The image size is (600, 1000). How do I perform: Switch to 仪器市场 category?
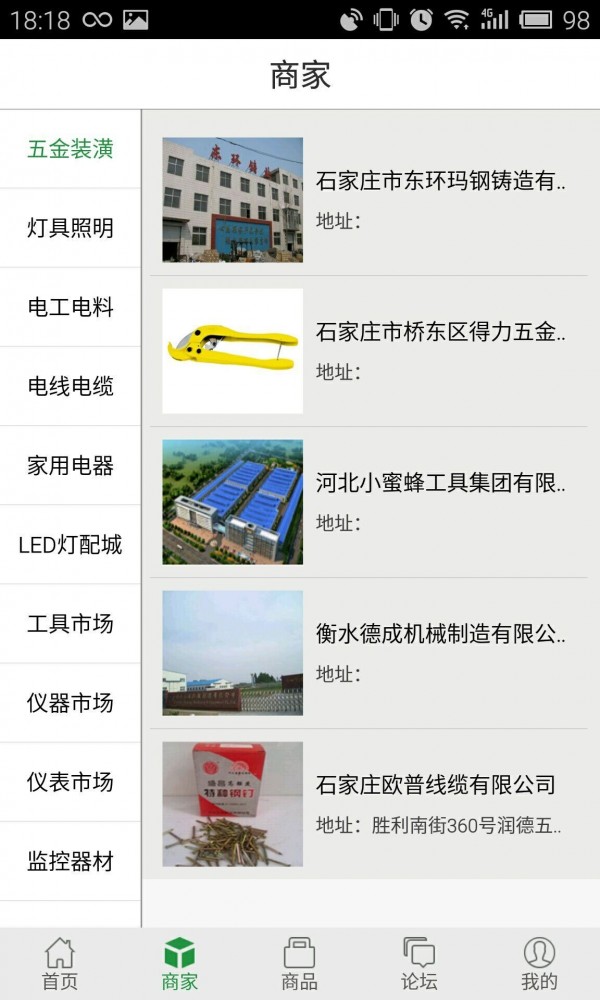pyautogui.click(x=70, y=703)
